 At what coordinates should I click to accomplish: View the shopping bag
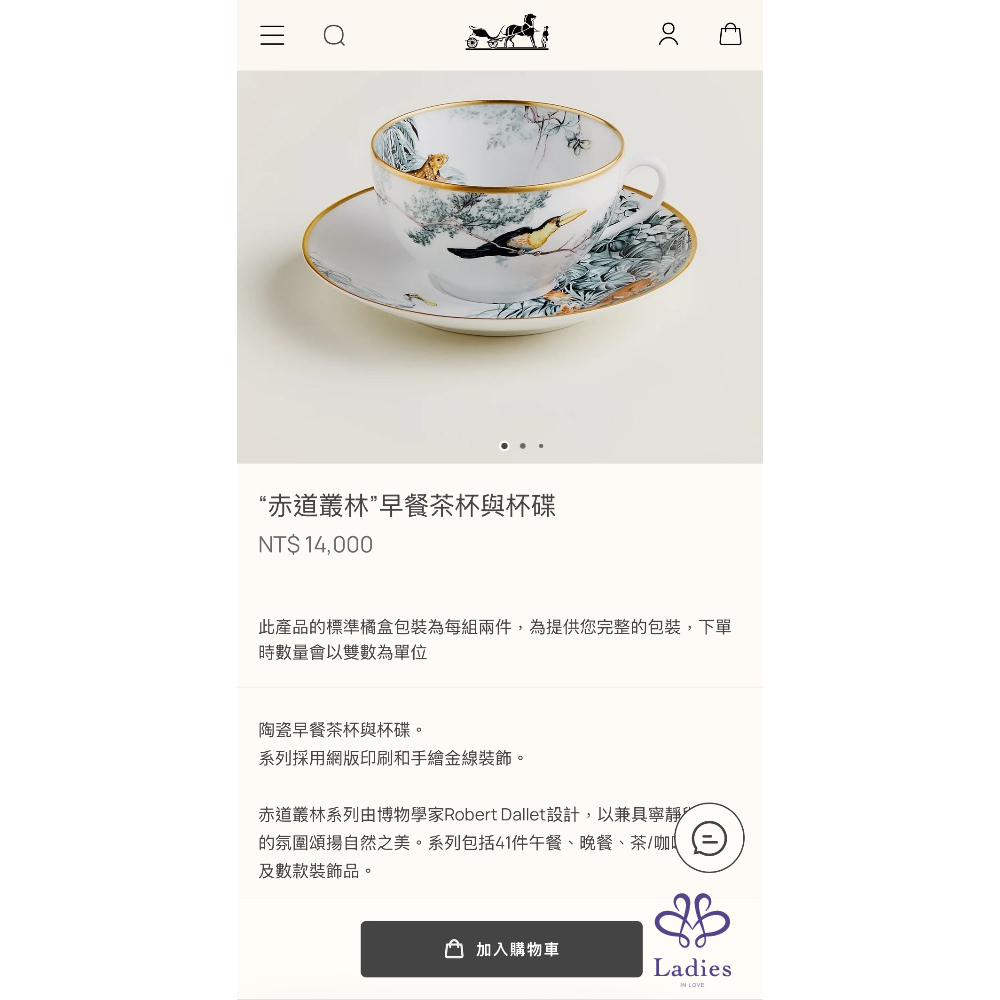tap(731, 35)
